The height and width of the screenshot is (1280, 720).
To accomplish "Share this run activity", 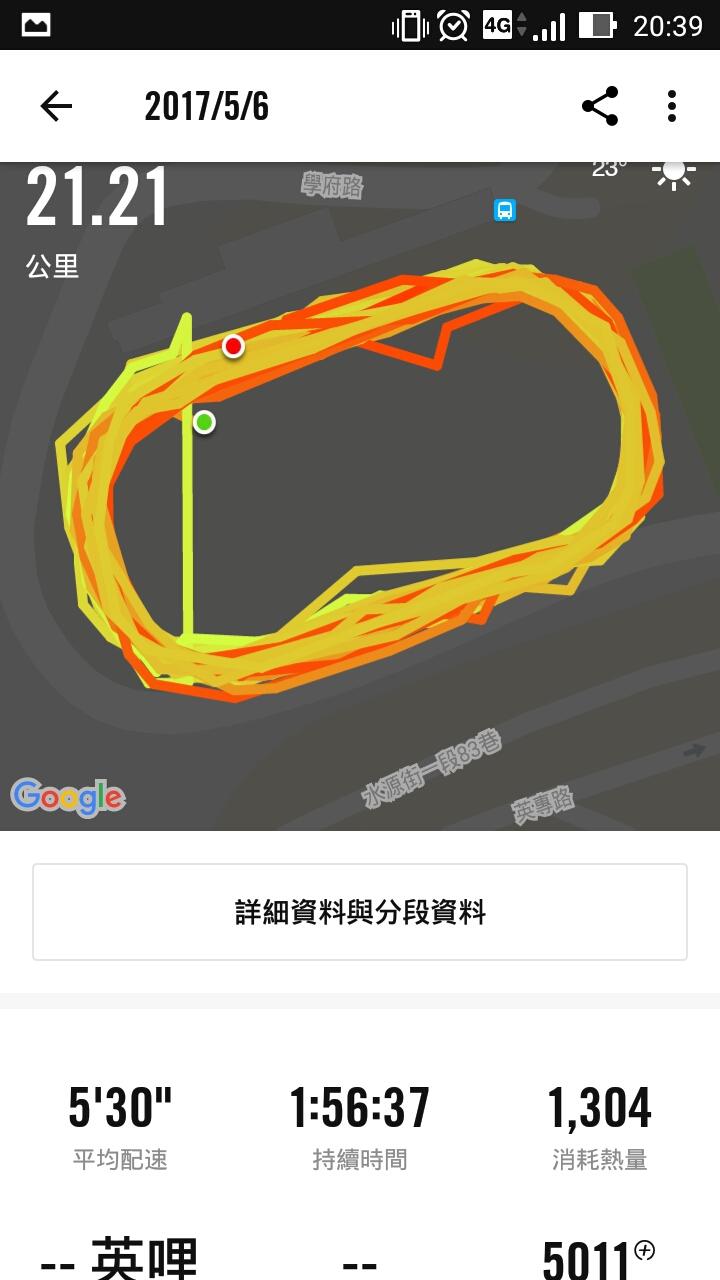I will pos(600,106).
